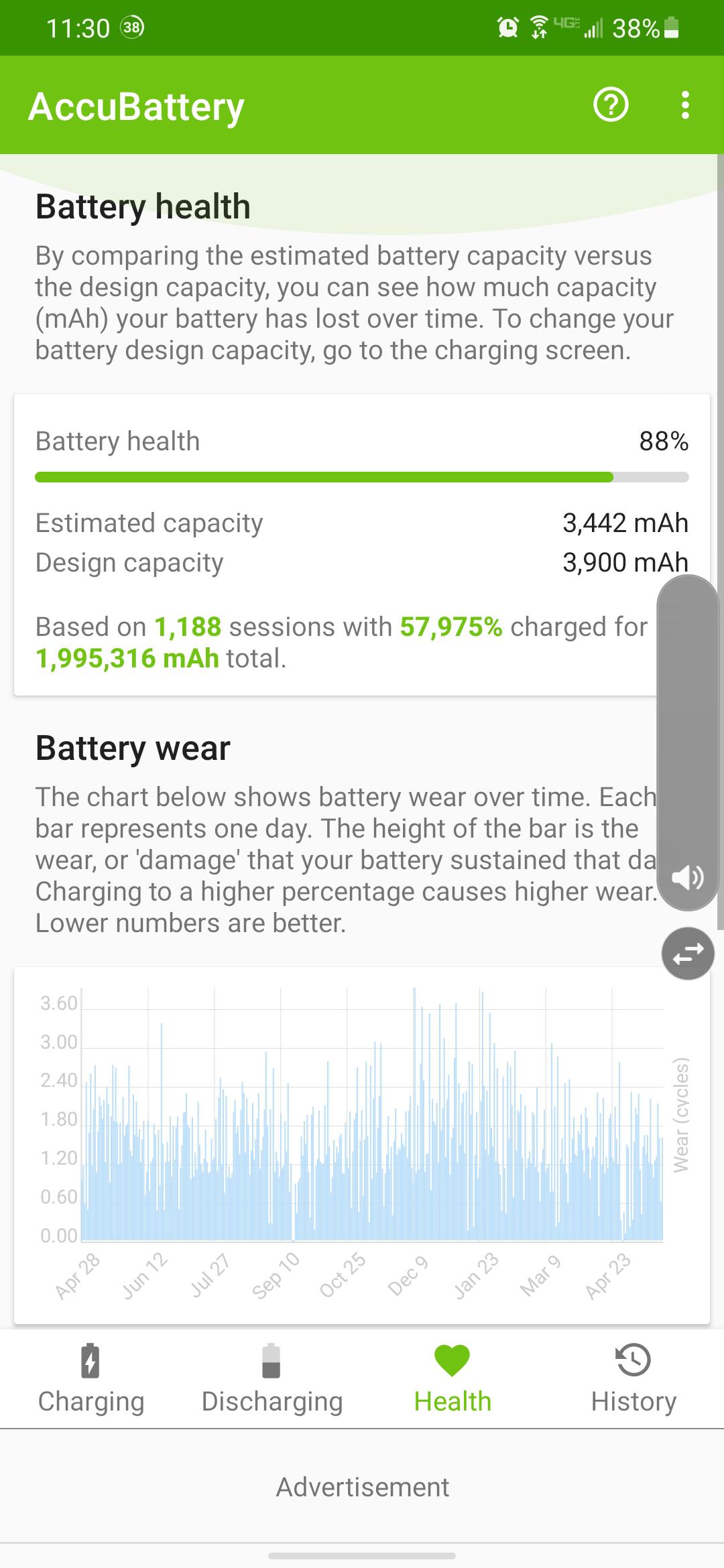Toggle the alarm clock status icon
The width and height of the screenshot is (724, 1568).
tap(507, 27)
